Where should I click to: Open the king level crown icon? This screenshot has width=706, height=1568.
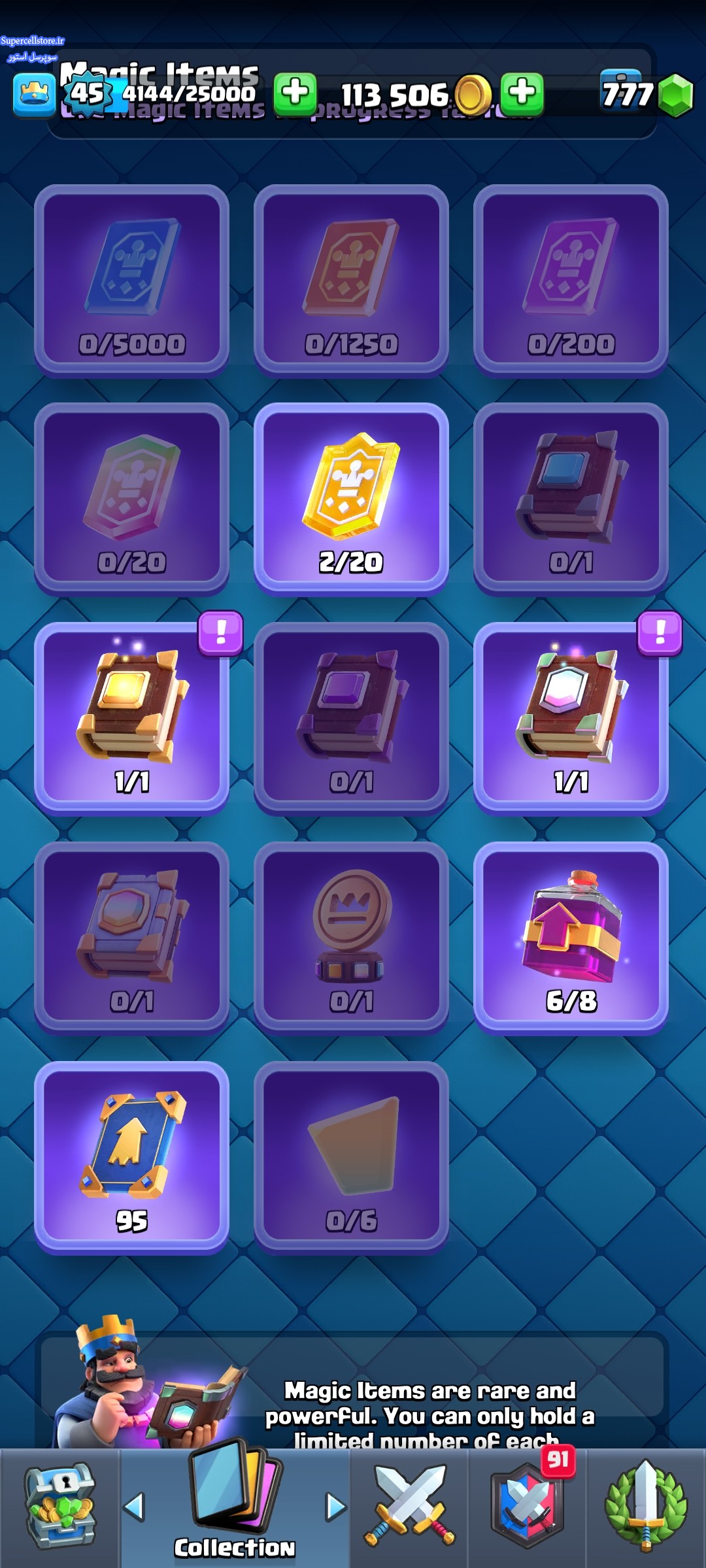point(34,95)
